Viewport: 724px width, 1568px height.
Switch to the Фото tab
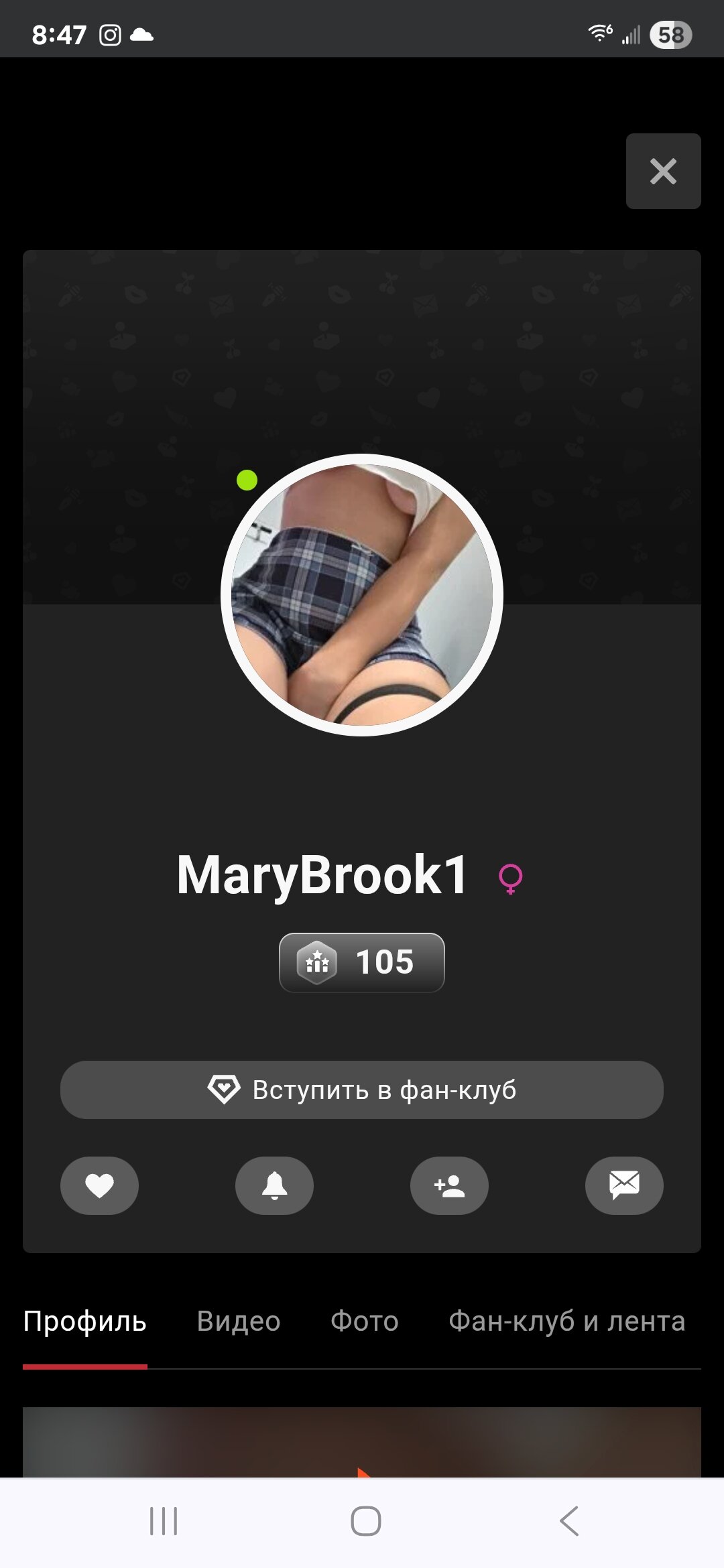(365, 1321)
